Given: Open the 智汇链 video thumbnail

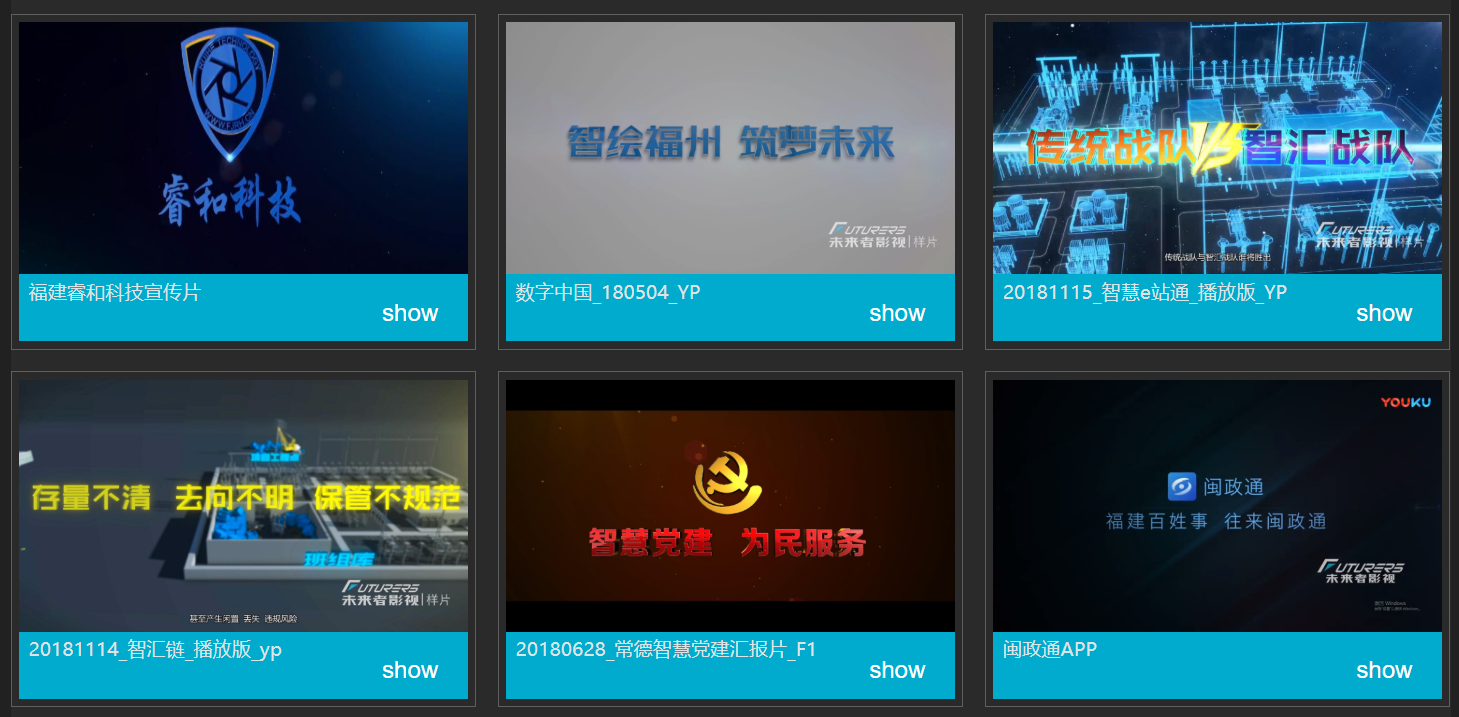Looking at the screenshot, I should click(x=243, y=505).
